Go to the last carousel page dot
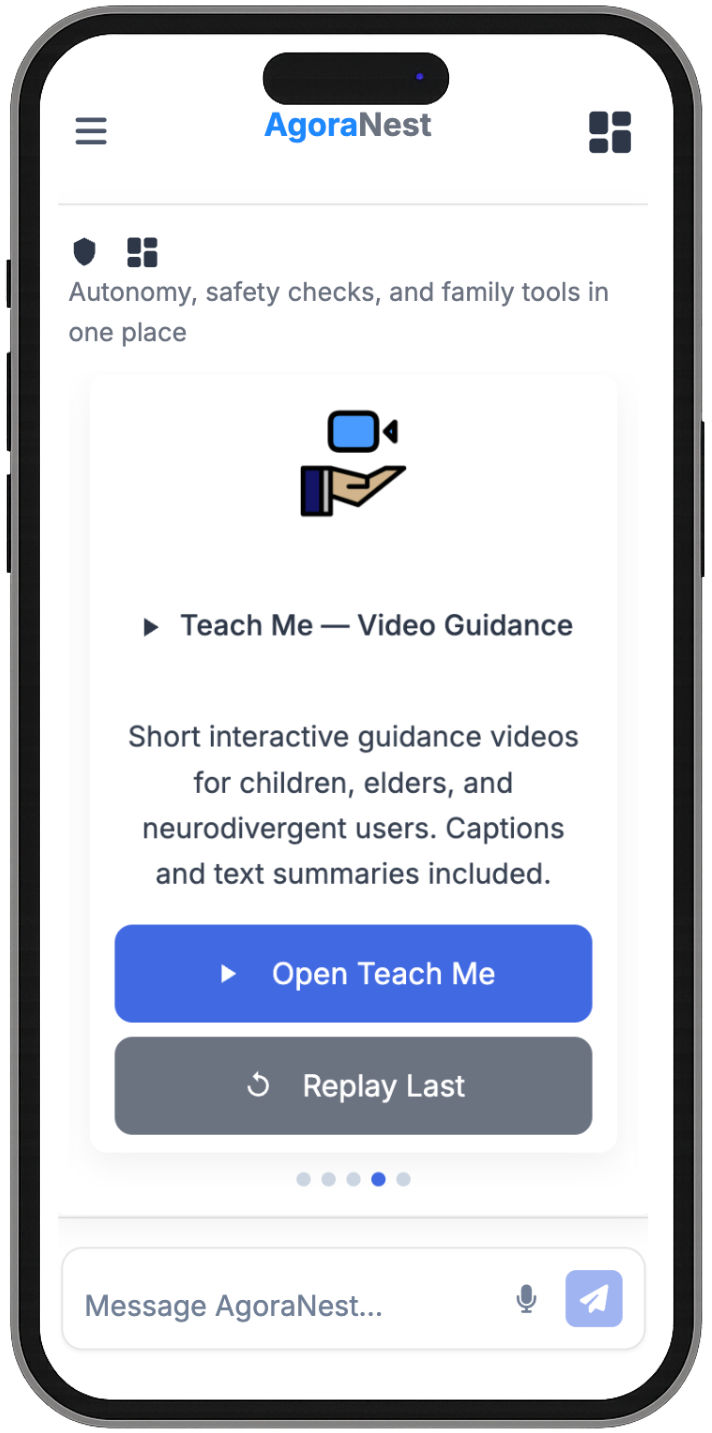 click(403, 1179)
